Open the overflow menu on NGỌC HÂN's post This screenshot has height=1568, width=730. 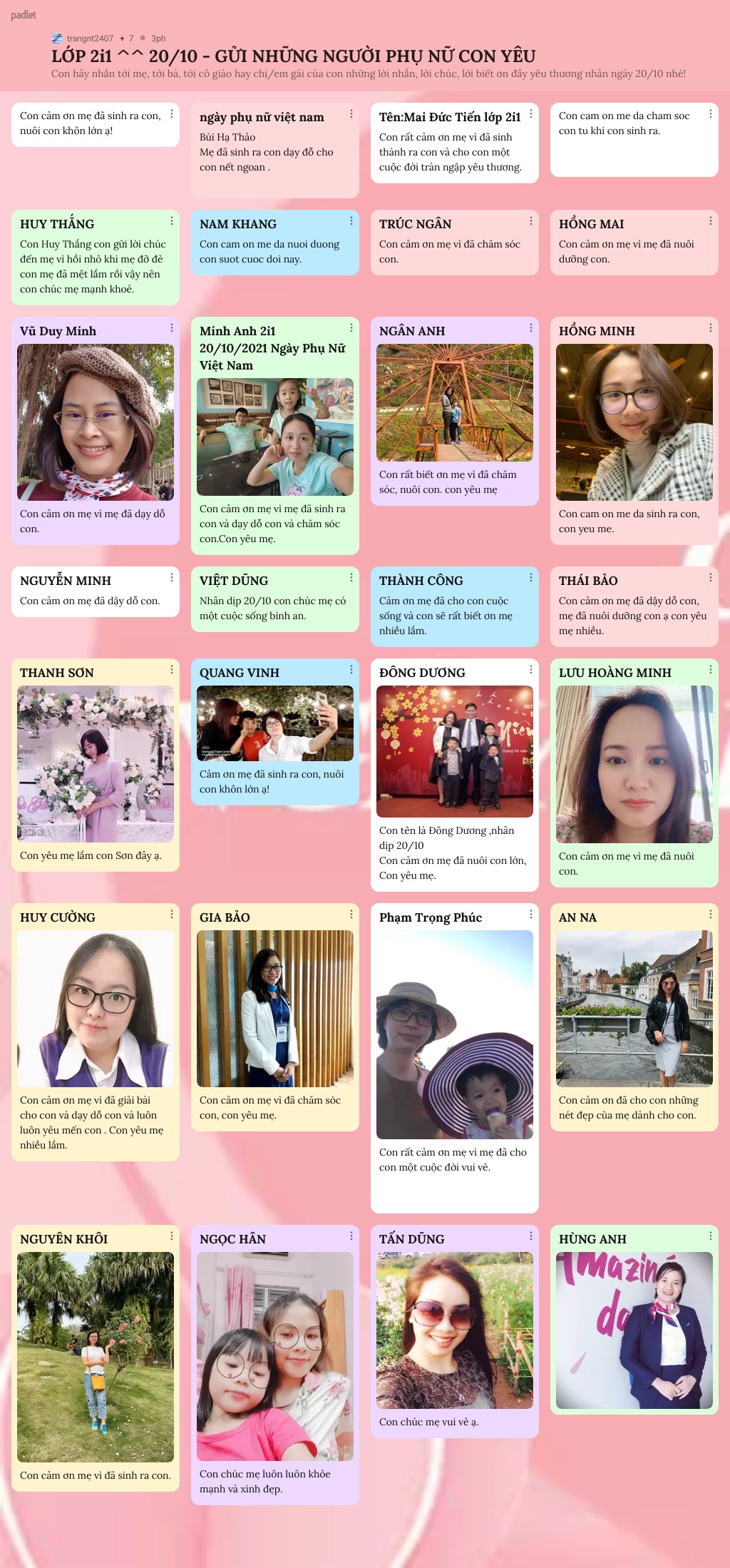coord(351,1236)
